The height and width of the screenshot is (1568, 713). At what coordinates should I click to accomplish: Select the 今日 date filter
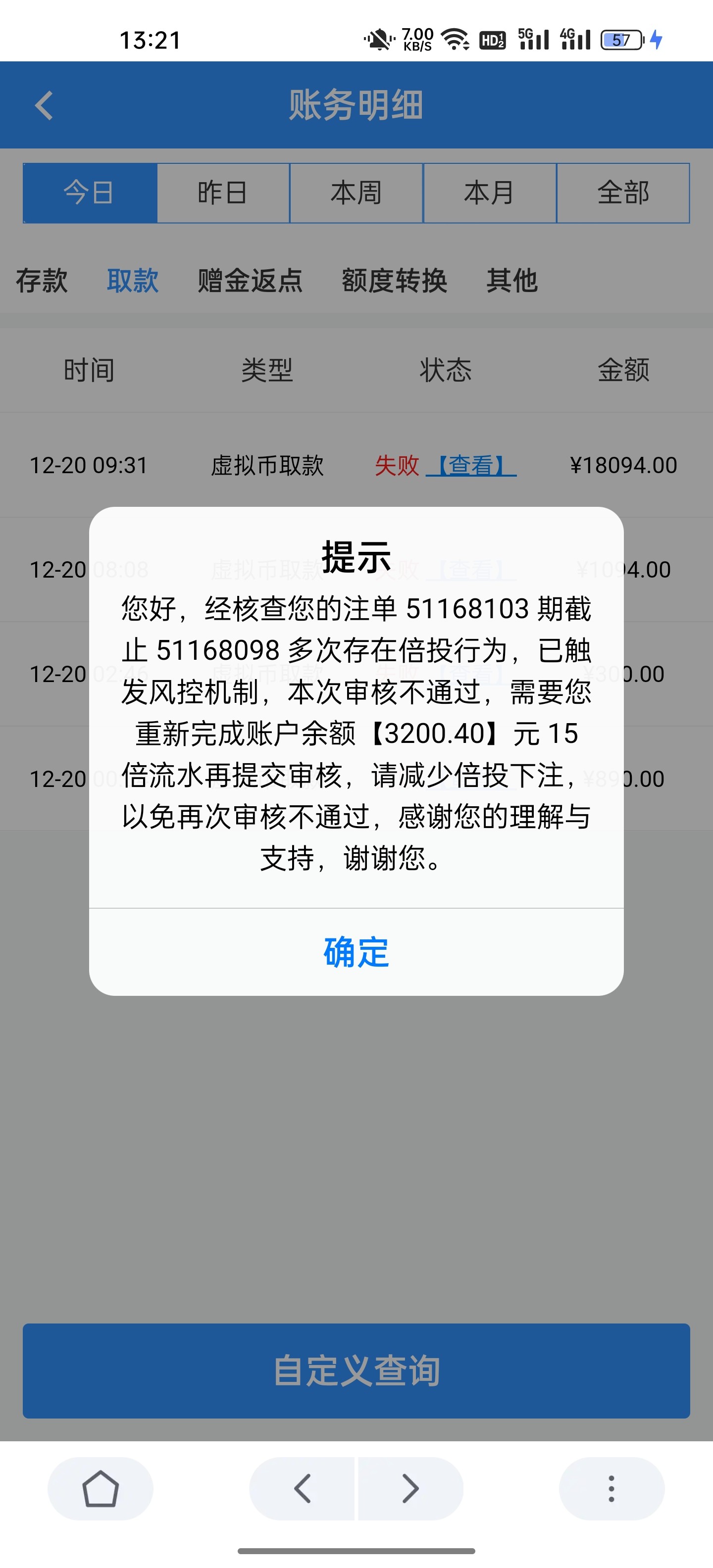click(90, 193)
